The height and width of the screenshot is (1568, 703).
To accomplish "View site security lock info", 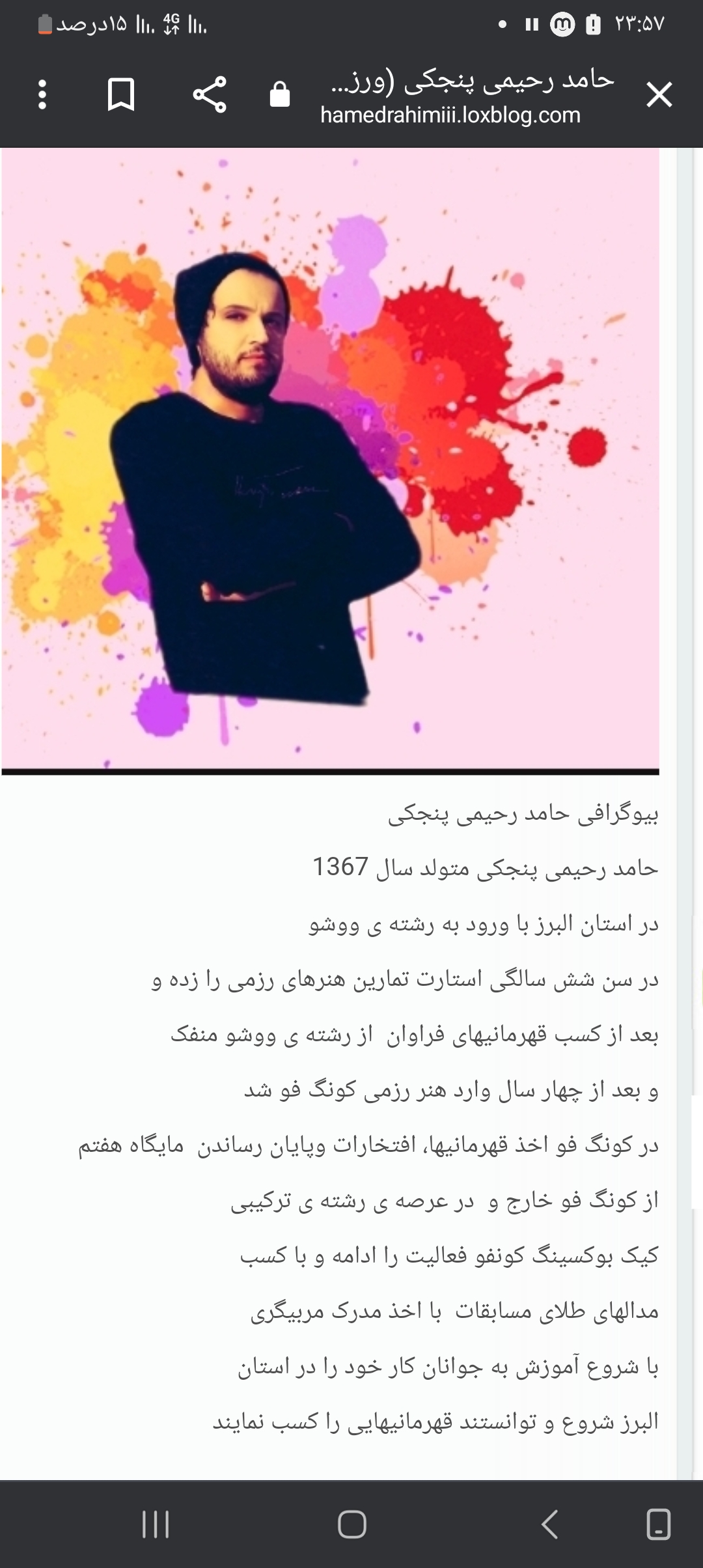I will click(280, 95).
